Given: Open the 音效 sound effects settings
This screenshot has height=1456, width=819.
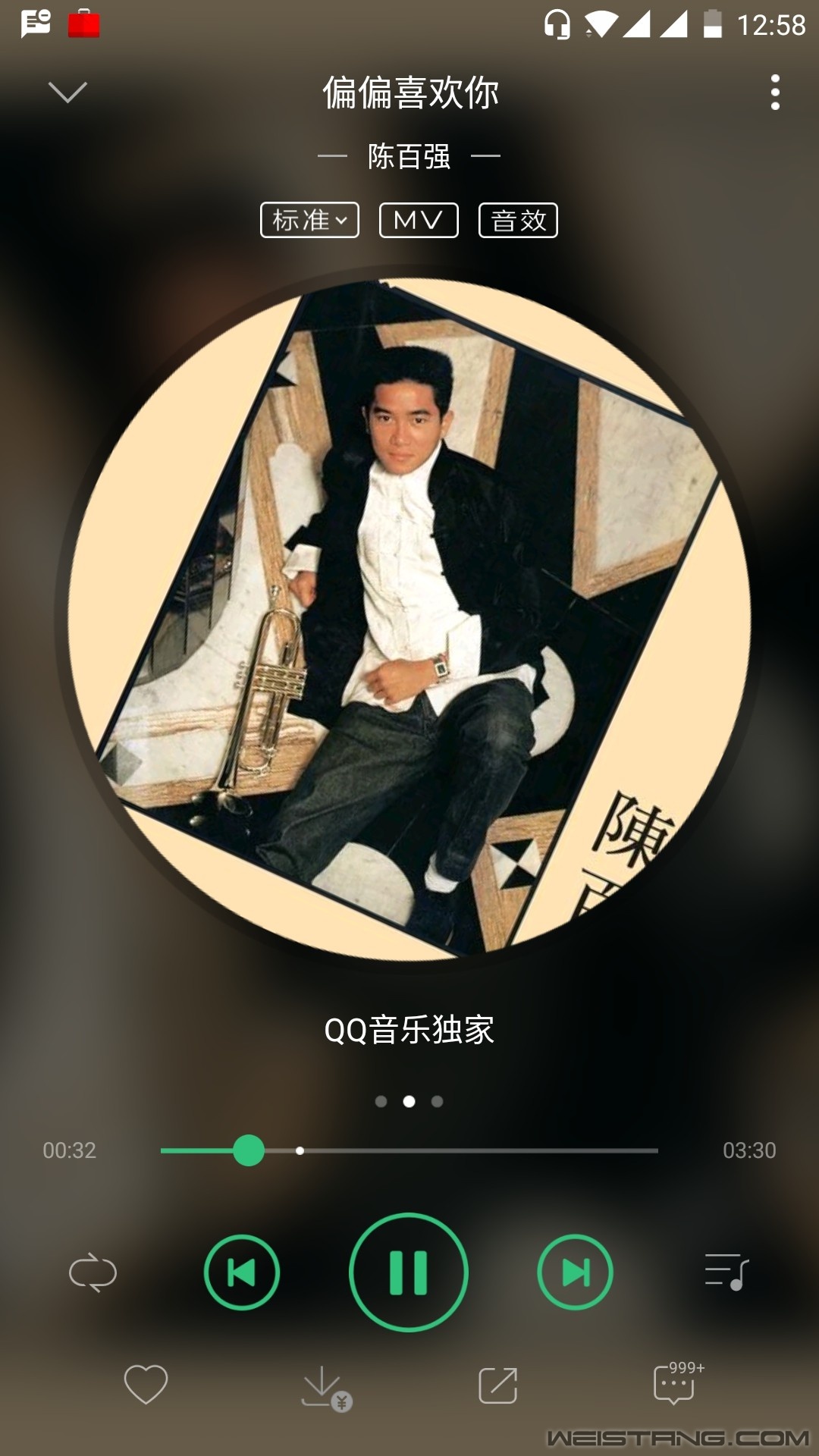Looking at the screenshot, I should click(x=518, y=221).
